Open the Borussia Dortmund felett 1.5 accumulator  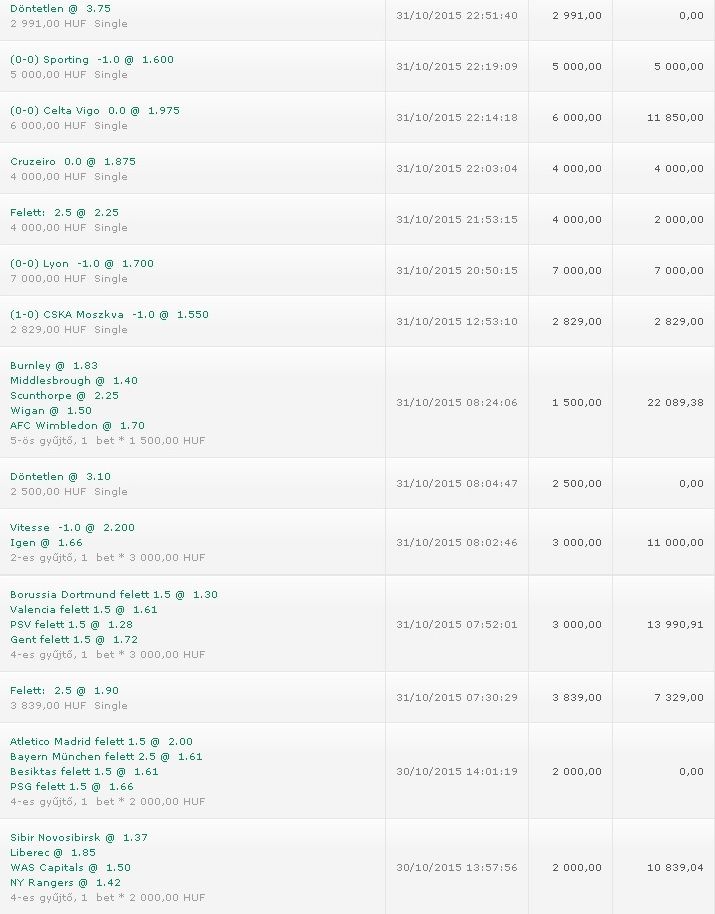pyautogui.click(x=113, y=595)
